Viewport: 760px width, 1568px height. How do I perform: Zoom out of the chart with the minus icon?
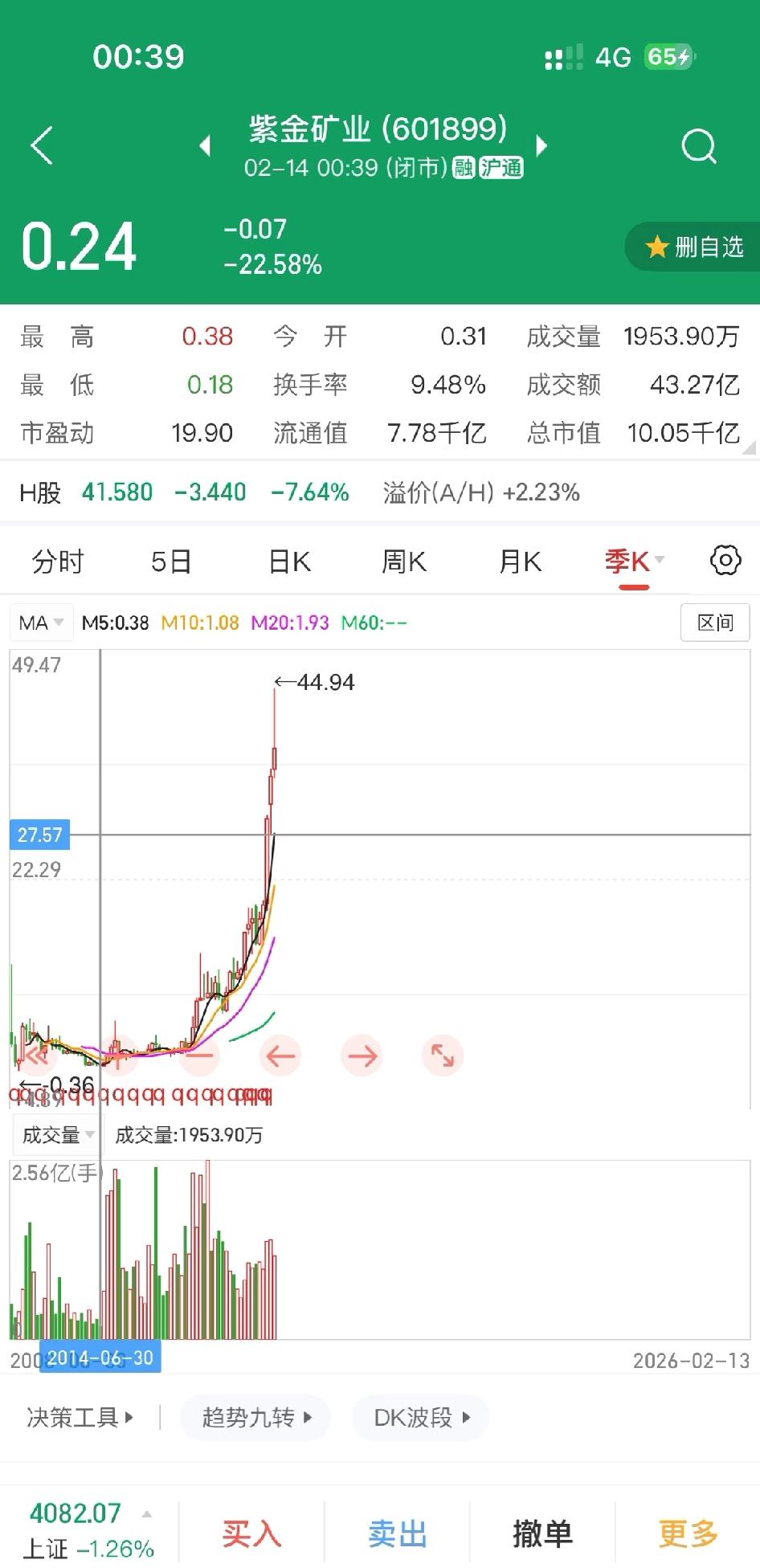coord(199,1056)
